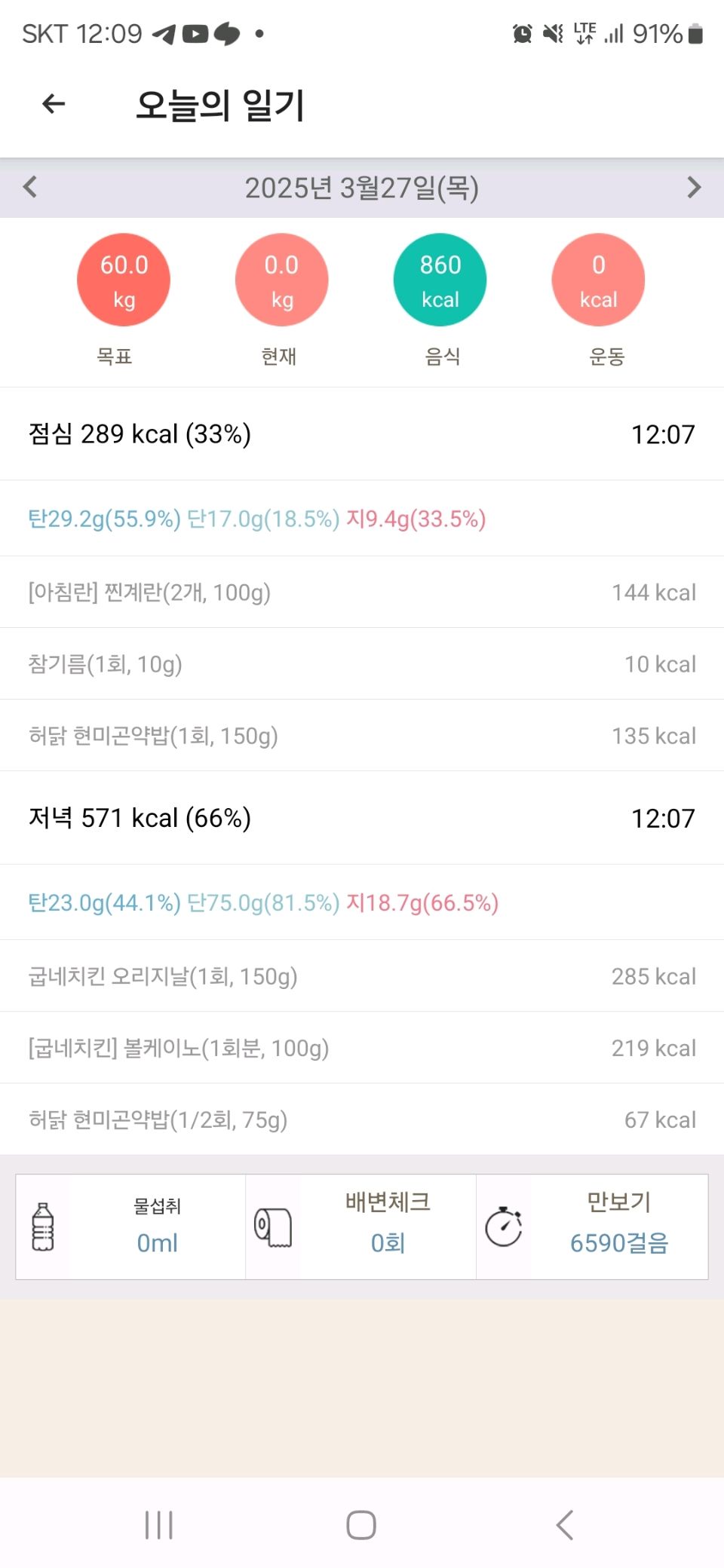The height and width of the screenshot is (1568, 724).
Task: Go back using the top arrow
Action: point(54,104)
